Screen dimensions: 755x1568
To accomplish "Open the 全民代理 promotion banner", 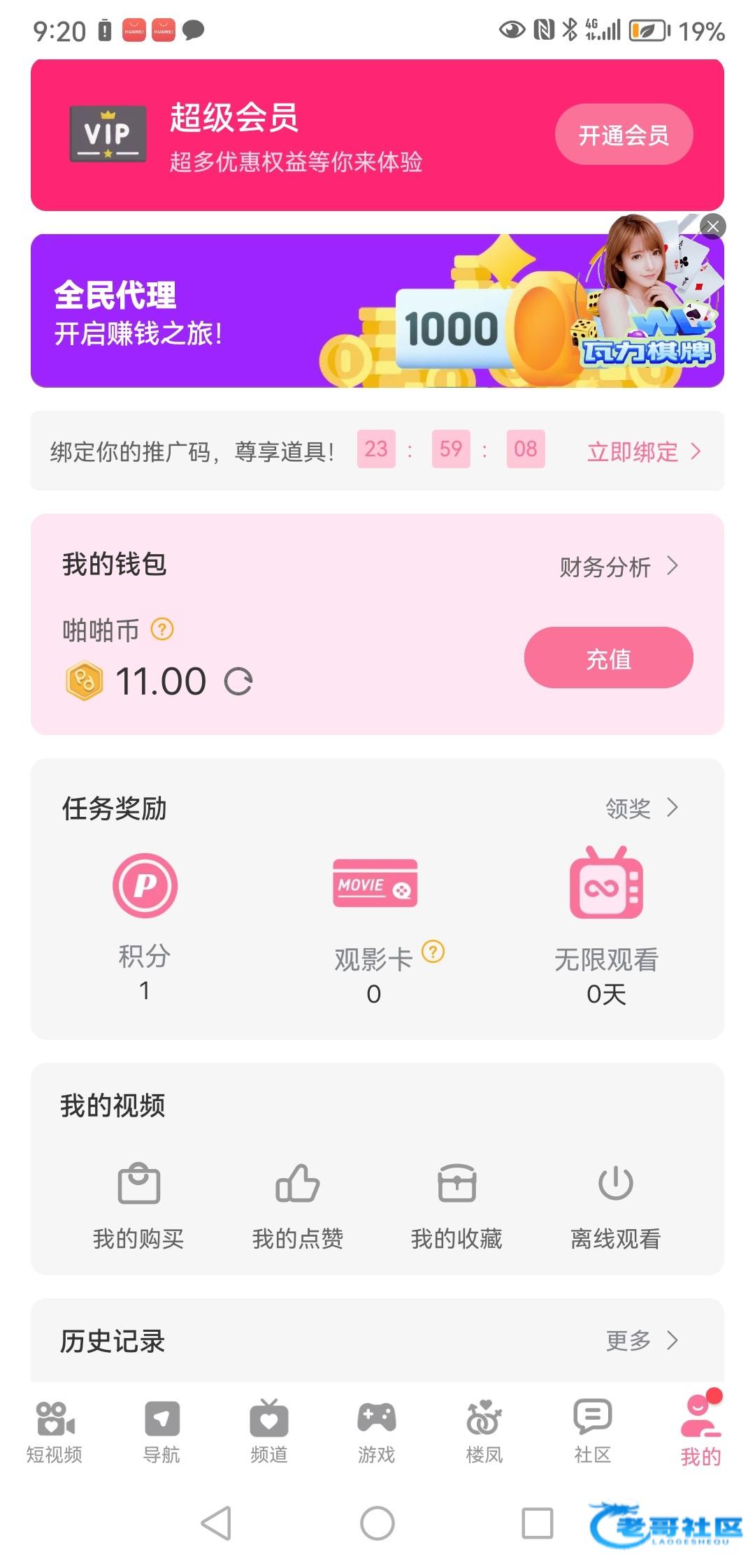I will pos(280,312).
